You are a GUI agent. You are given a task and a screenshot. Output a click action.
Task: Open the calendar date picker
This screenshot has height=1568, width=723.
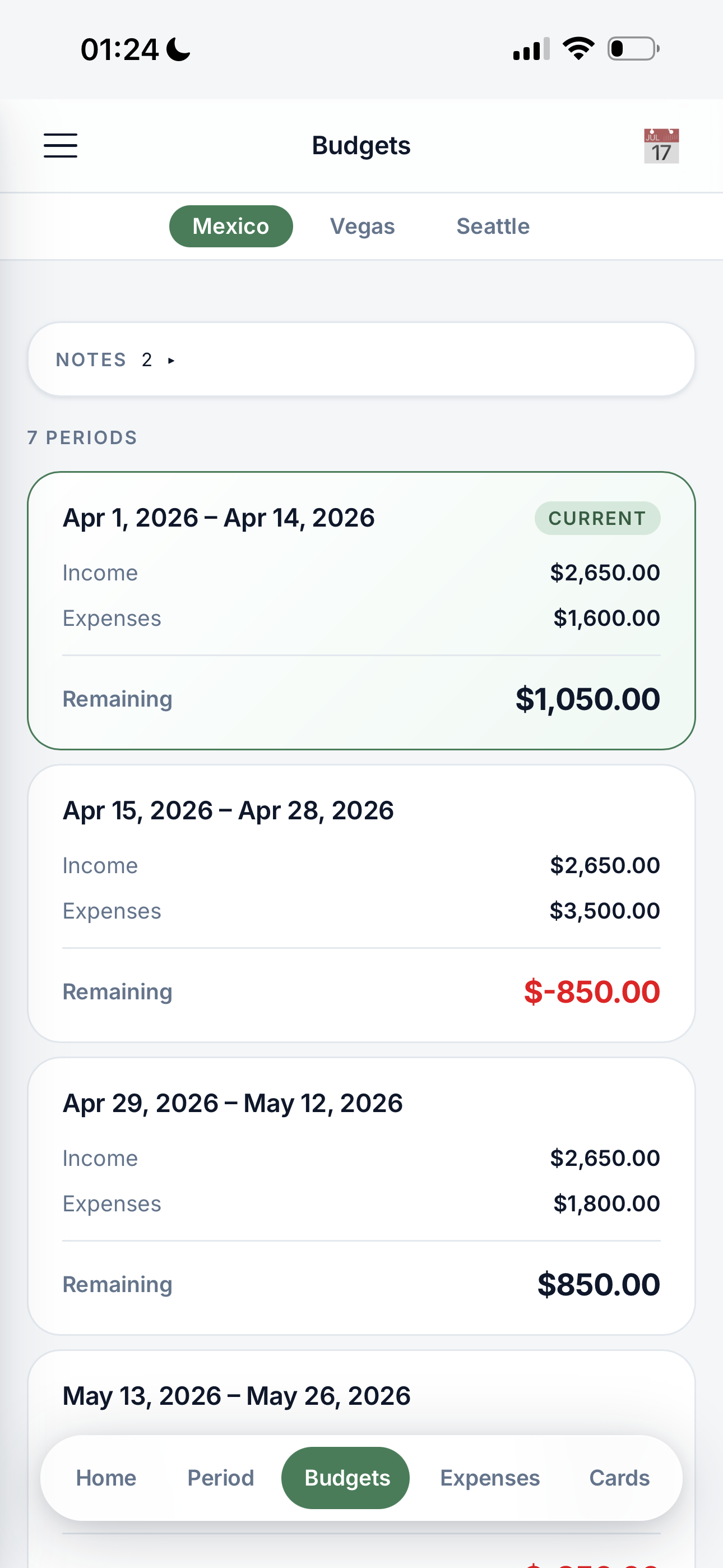tap(661, 145)
